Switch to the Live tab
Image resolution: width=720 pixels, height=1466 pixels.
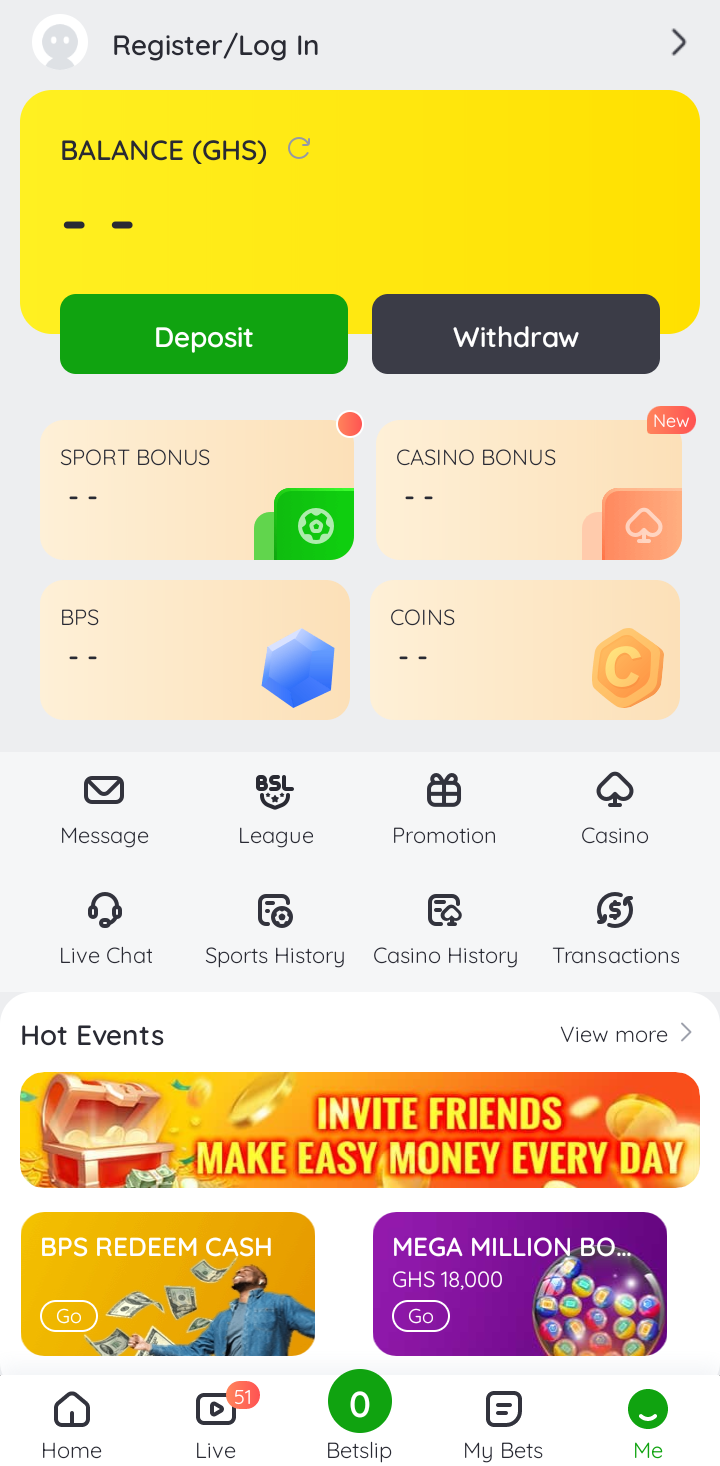point(216,1423)
